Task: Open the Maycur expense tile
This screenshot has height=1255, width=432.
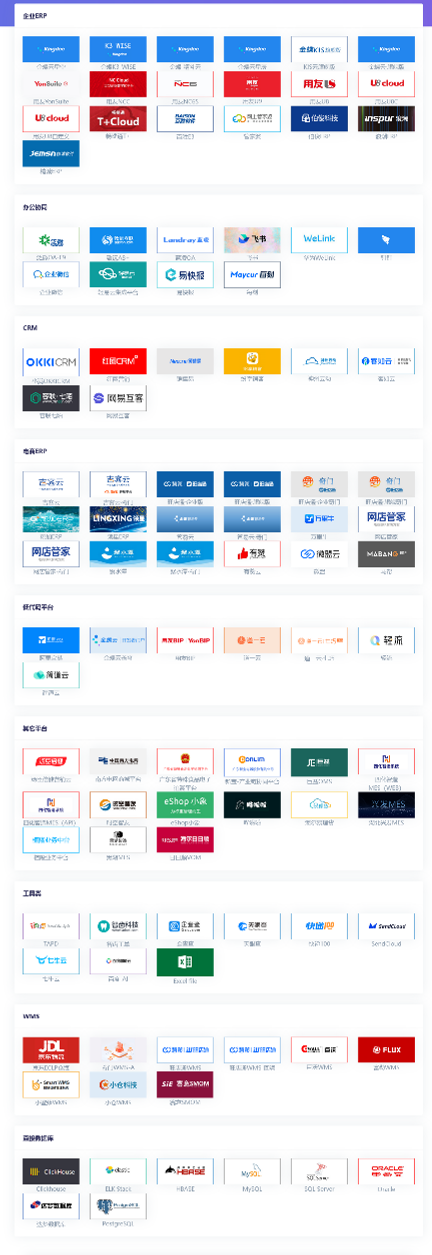Action: (252, 275)
